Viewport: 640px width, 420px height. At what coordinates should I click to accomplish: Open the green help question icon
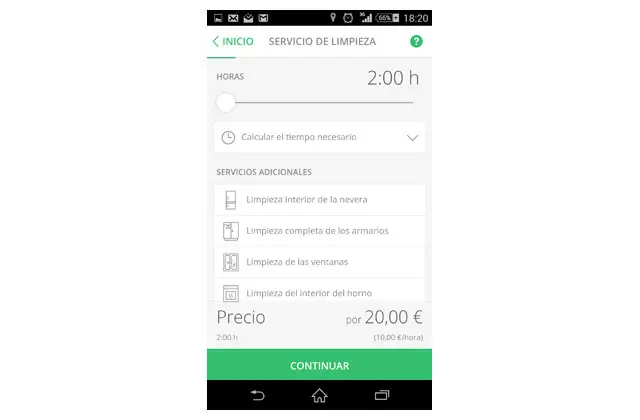point(416,42)
